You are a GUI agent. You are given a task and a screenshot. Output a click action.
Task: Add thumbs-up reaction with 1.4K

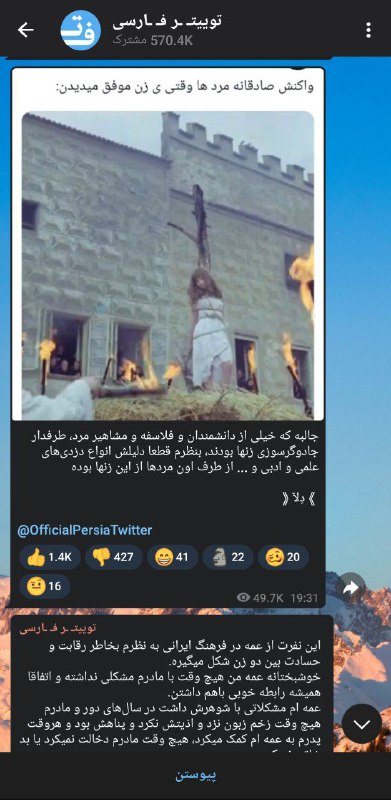(50, 557)
